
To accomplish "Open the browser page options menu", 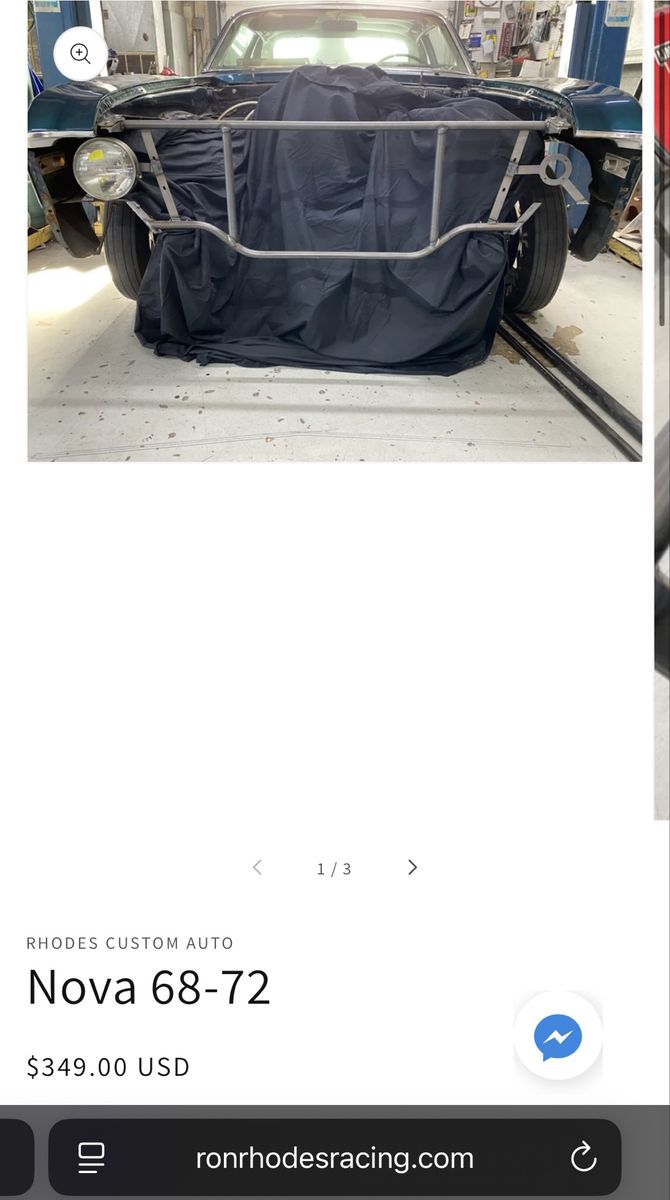I will pyautogui.click(x=91, y=1158).
